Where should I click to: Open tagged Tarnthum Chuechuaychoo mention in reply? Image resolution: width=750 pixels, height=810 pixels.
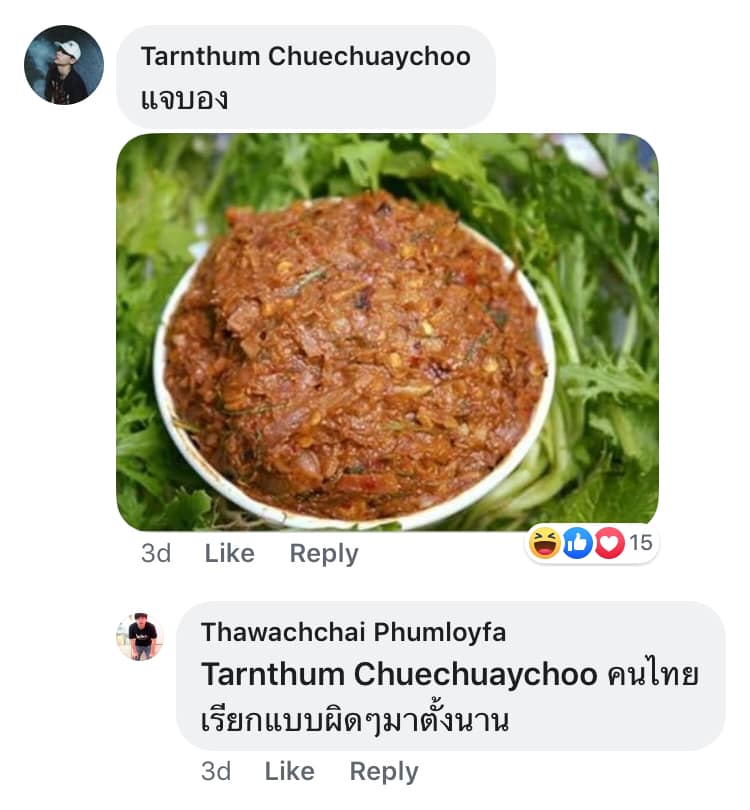pyautogui.click(x=398, y=674)
